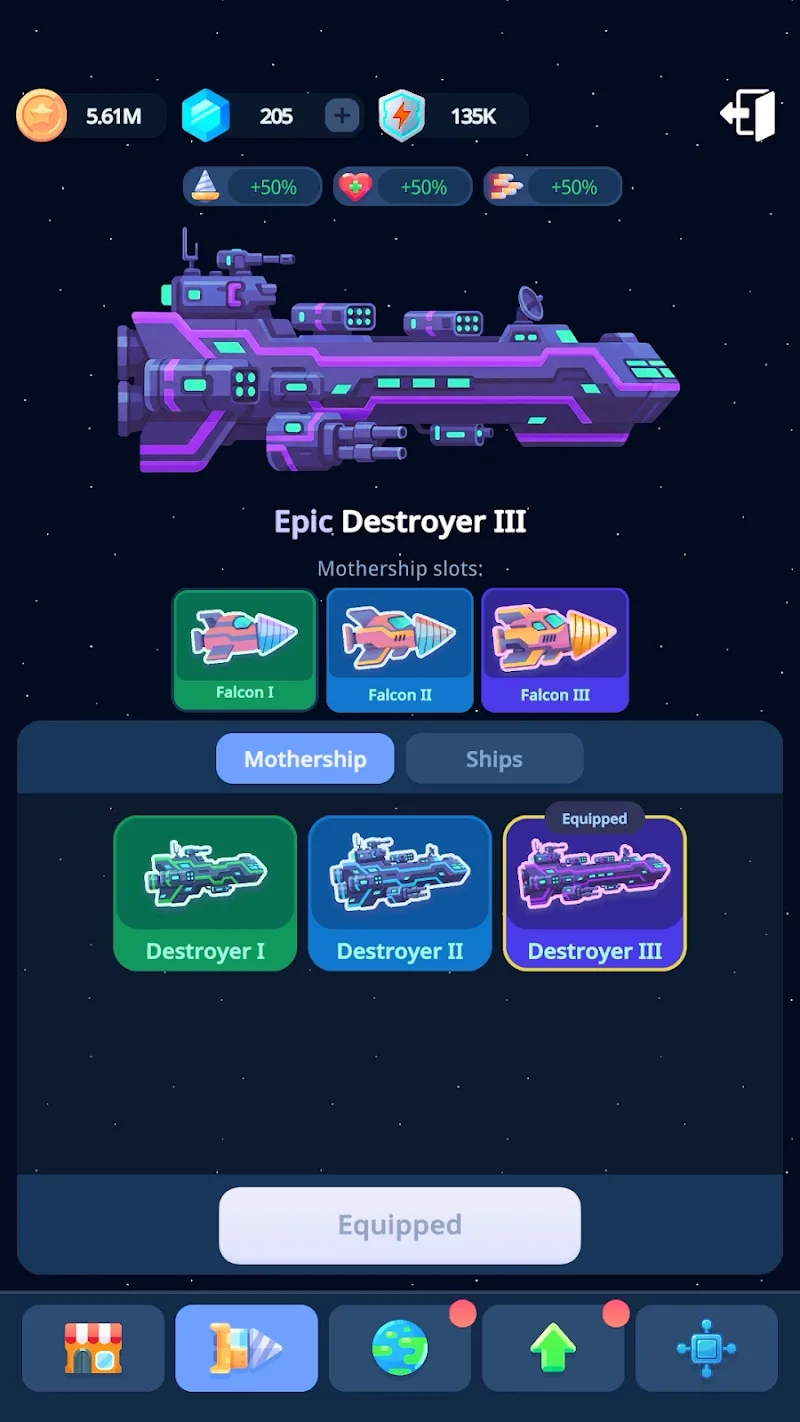Viewport: 800px width, 1422px height.
Task: Open the blue chip tab in navigation
Action: [x=706, y=1348]
